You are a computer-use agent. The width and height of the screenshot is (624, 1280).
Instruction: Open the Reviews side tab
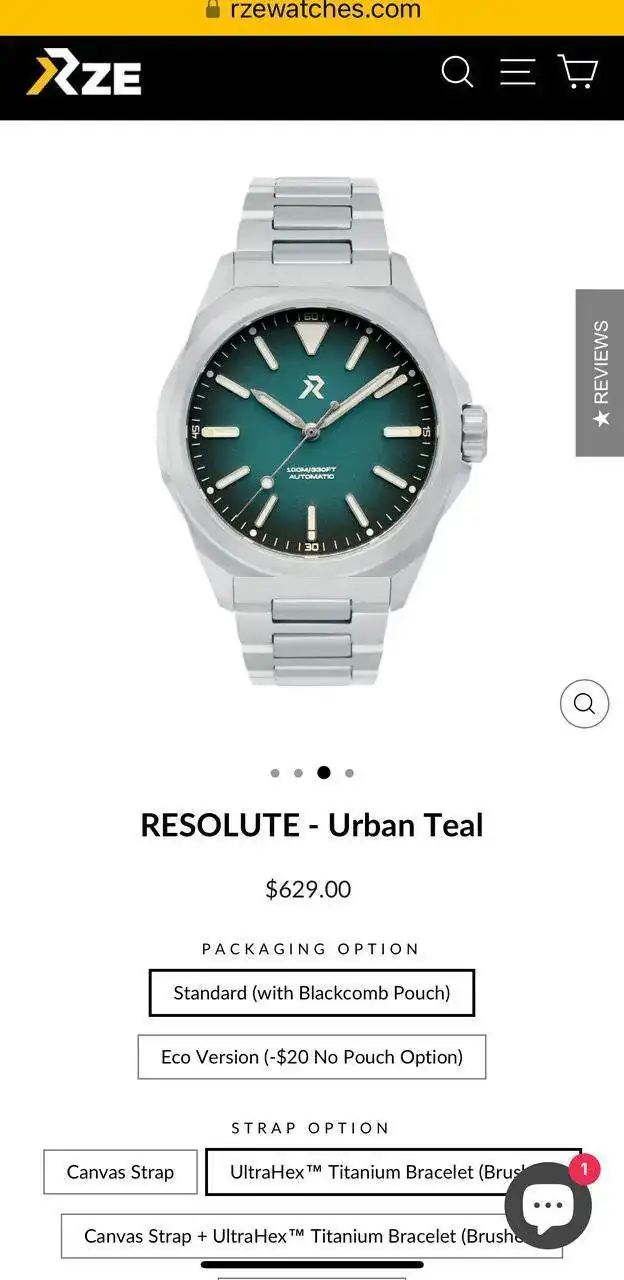[x=600, y=373]
